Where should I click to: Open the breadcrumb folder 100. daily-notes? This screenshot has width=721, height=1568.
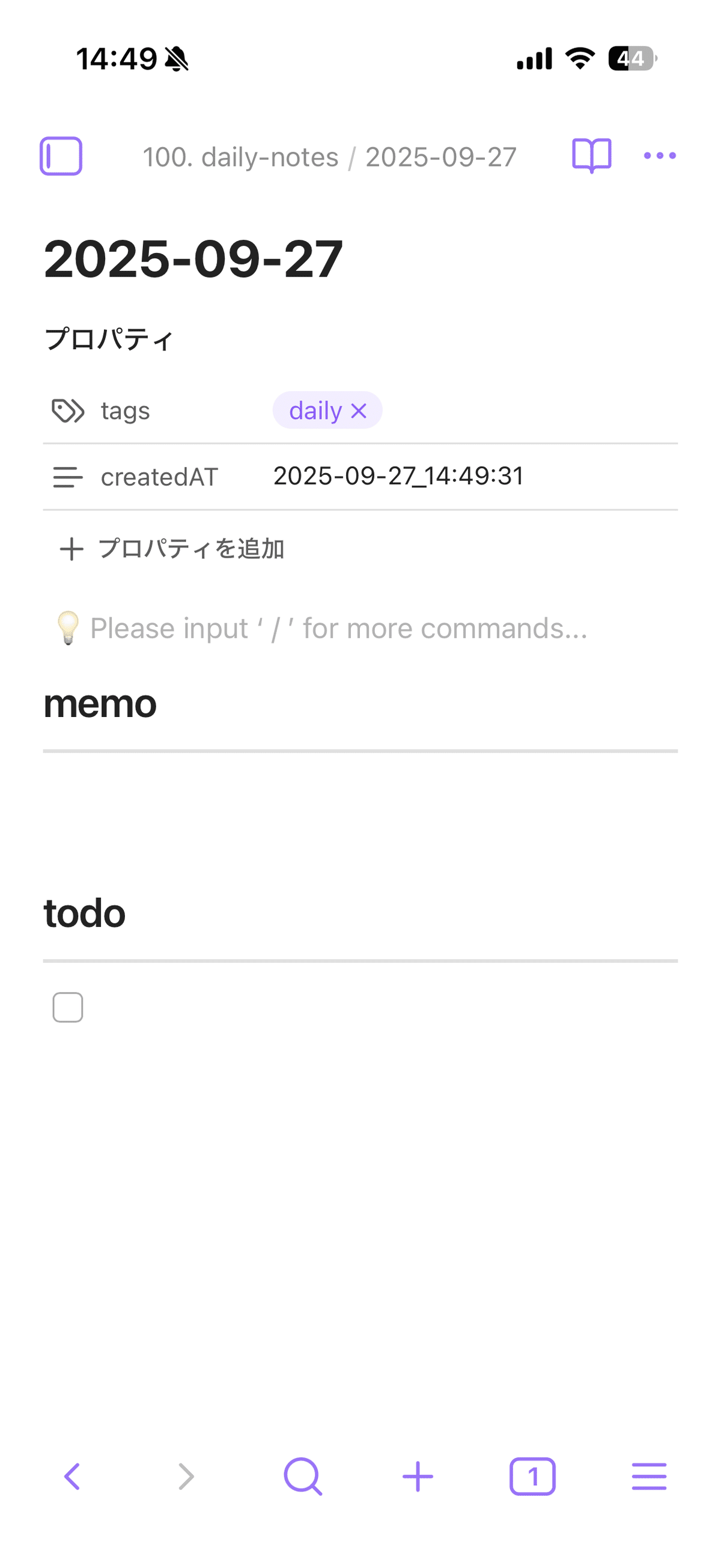(x=240, y=156)
